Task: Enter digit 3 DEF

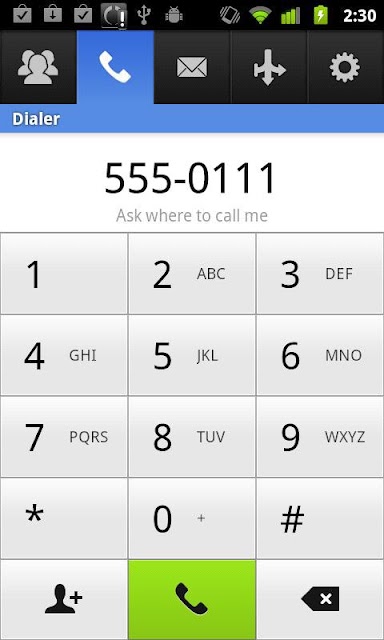Action: 320,273
